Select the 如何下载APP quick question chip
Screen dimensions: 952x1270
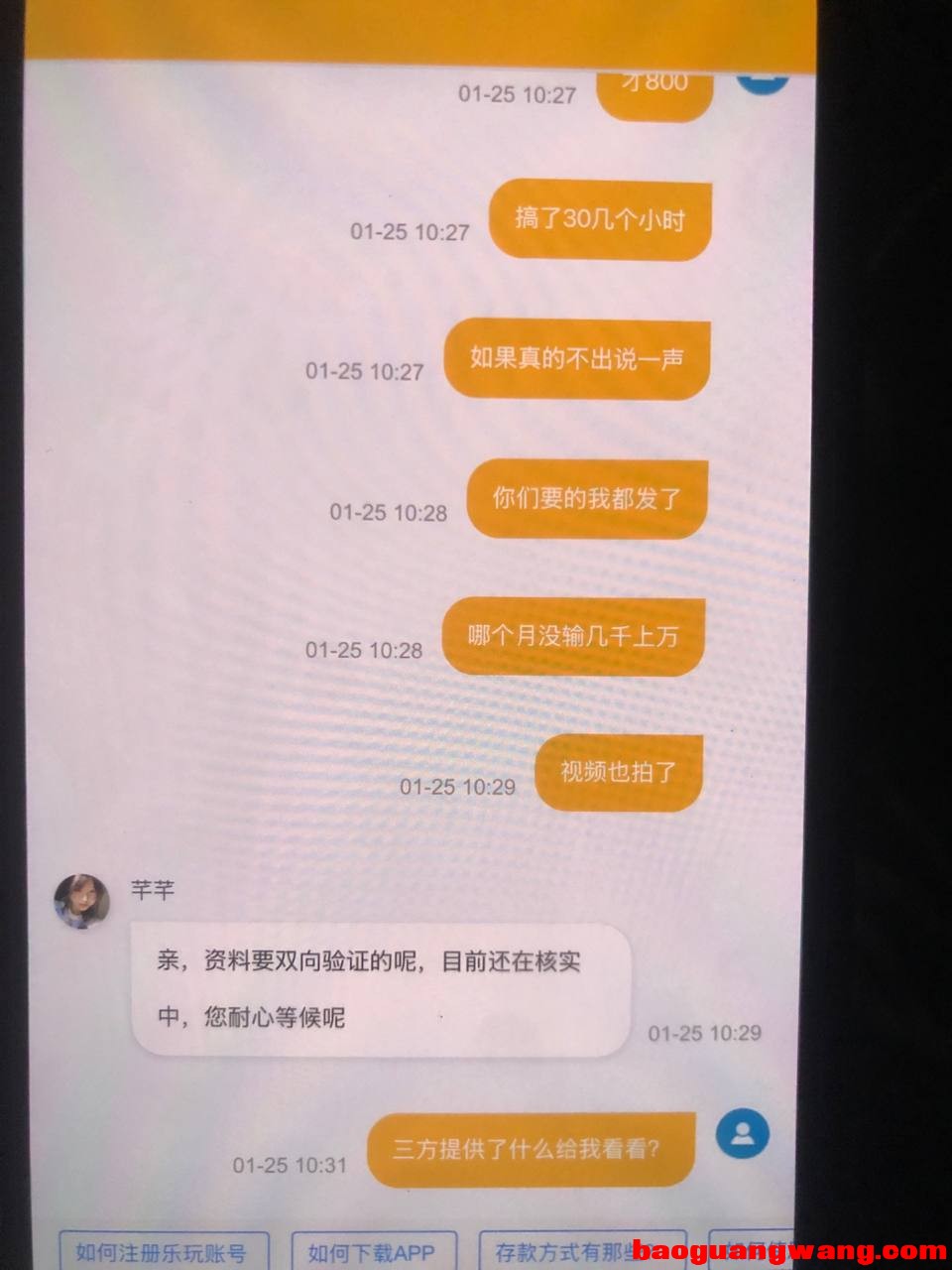click(x=370, y=1252)
